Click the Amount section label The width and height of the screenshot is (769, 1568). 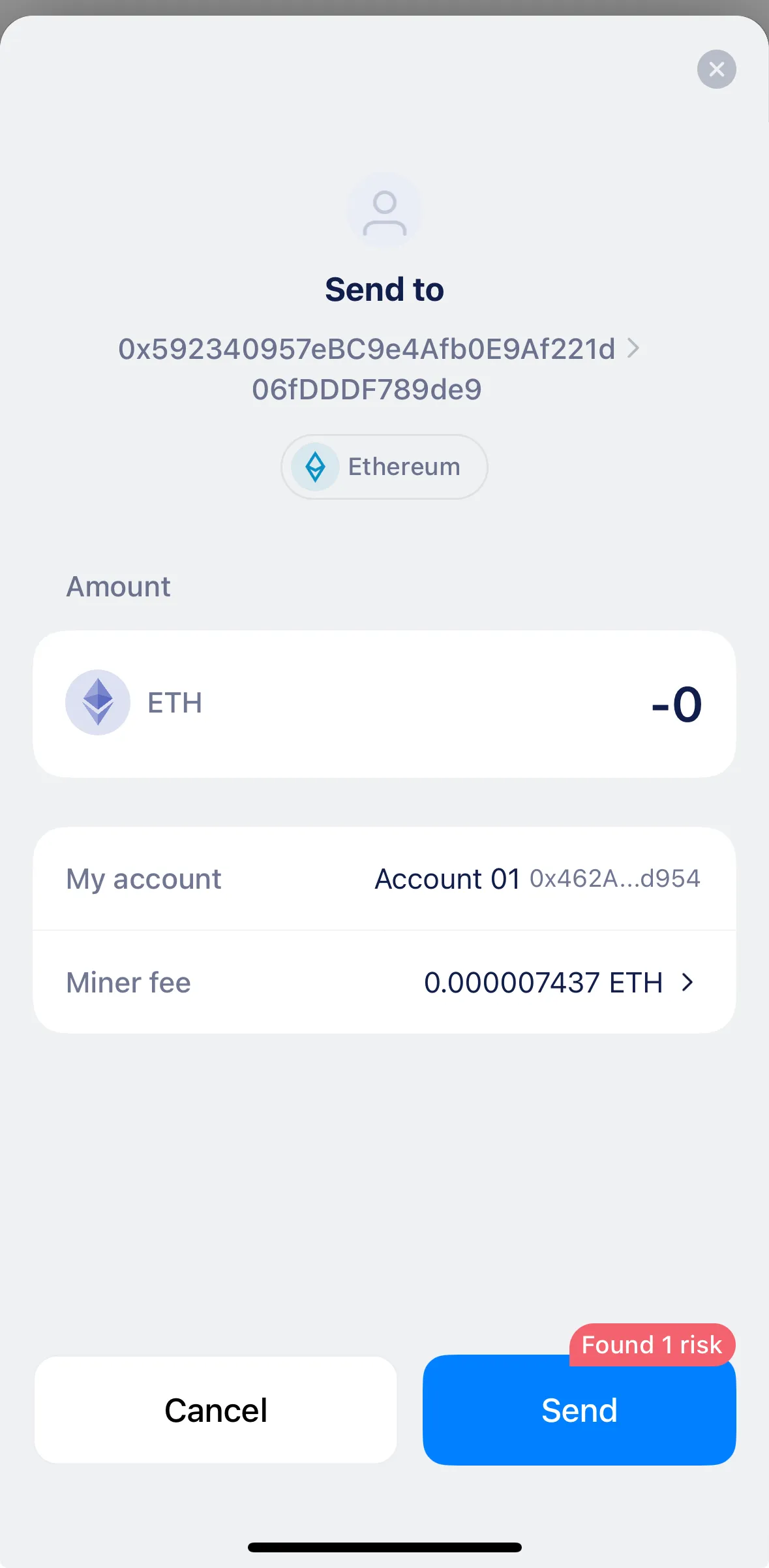click(118, 586)
